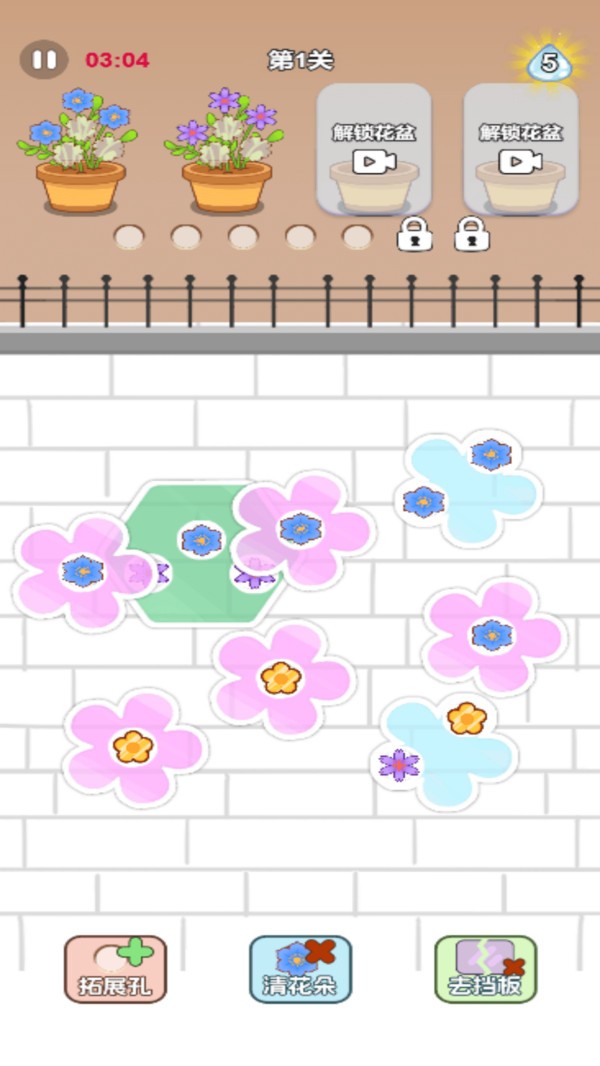Pick the purple flower on blue butterfly board
This screenshot has width=600, height=1066.
click(399, 766)
